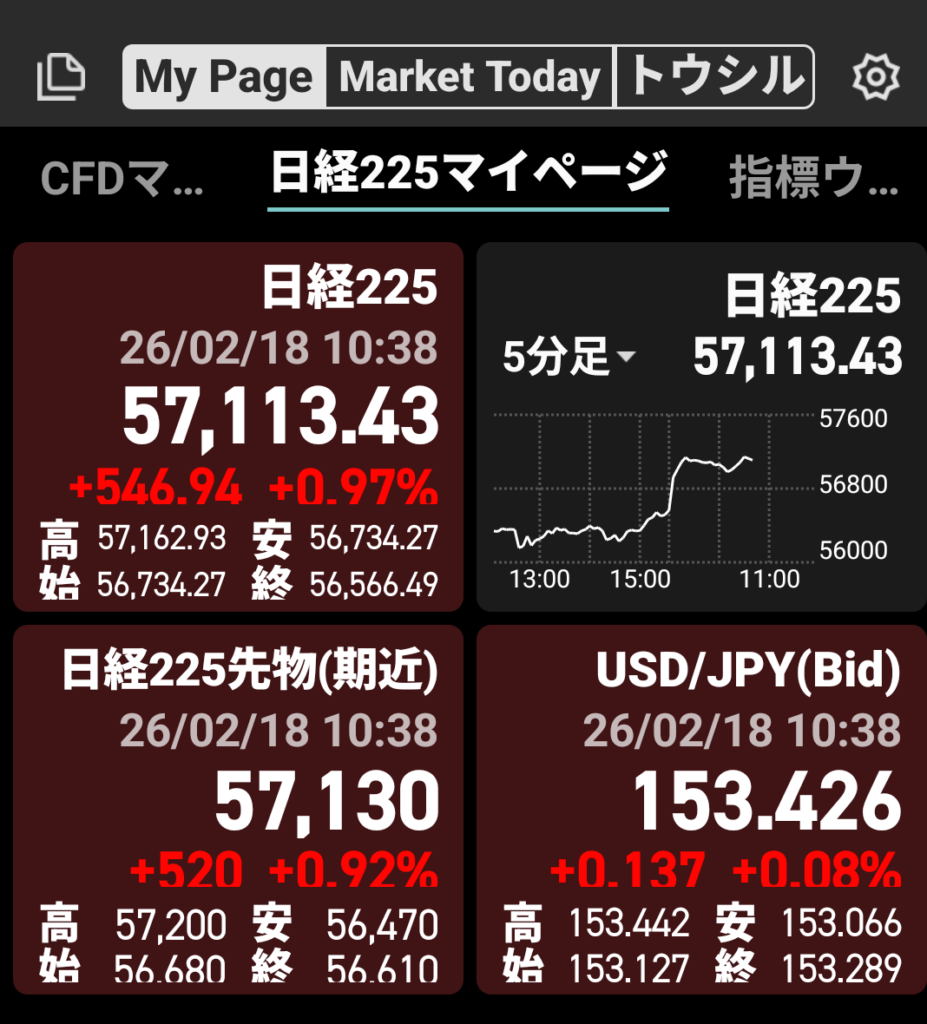Go to the CFDマ… tab
The image size is (927, 1024).
pyautogui.click(x=122, y=179)
